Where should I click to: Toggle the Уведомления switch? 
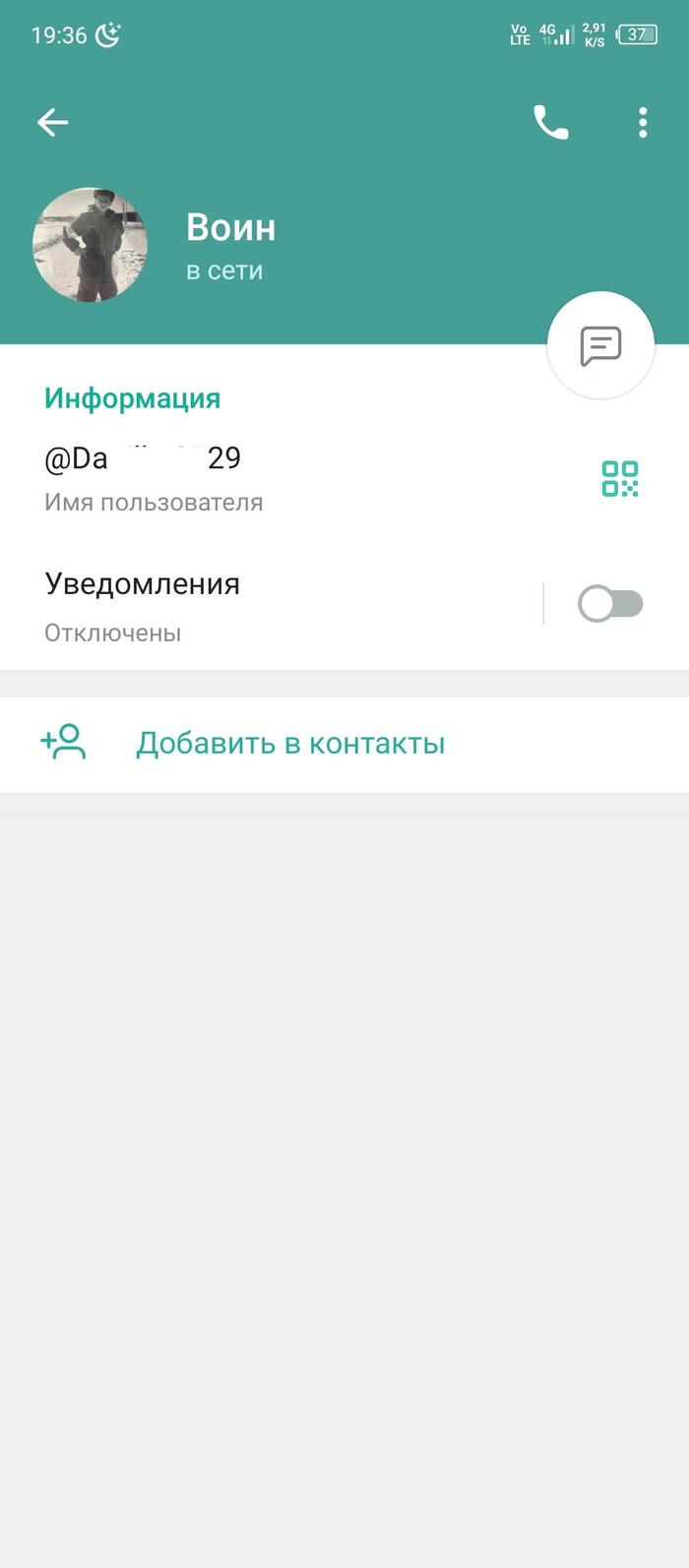610,604
